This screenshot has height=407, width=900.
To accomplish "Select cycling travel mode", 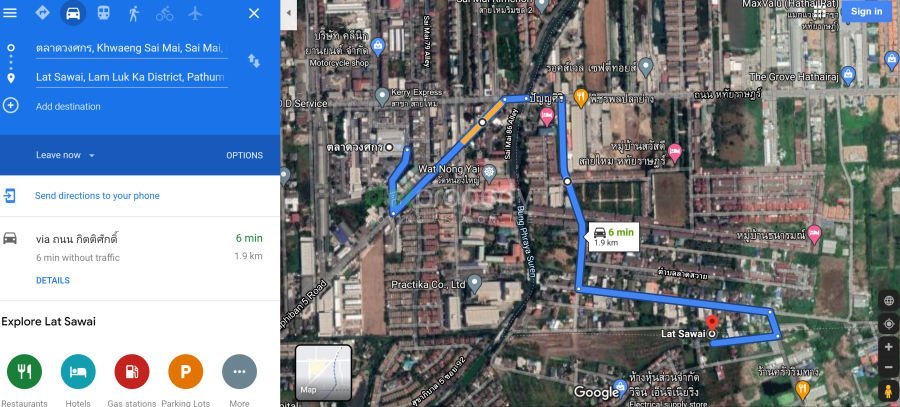I will (x=164, y=13).
